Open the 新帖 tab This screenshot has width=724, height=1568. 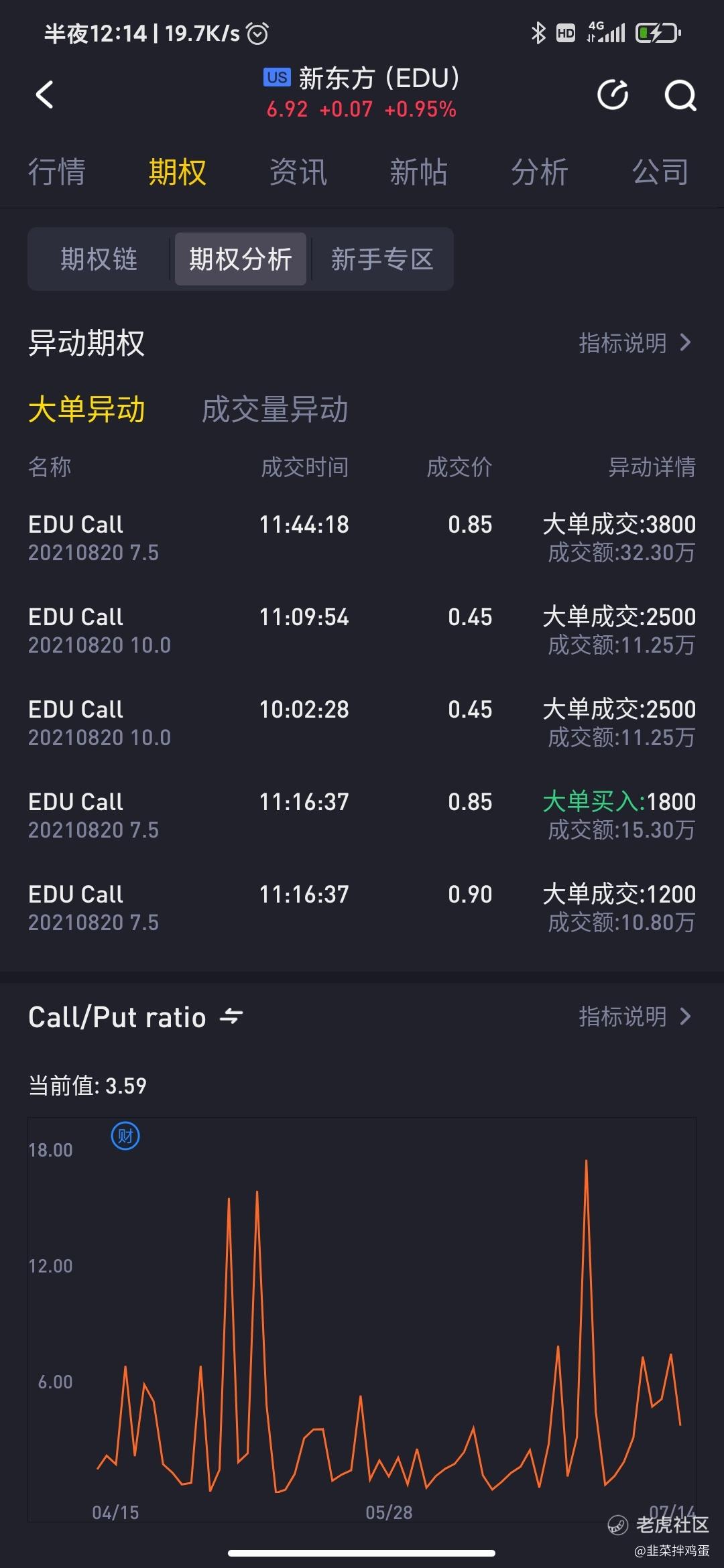point(419,172)
